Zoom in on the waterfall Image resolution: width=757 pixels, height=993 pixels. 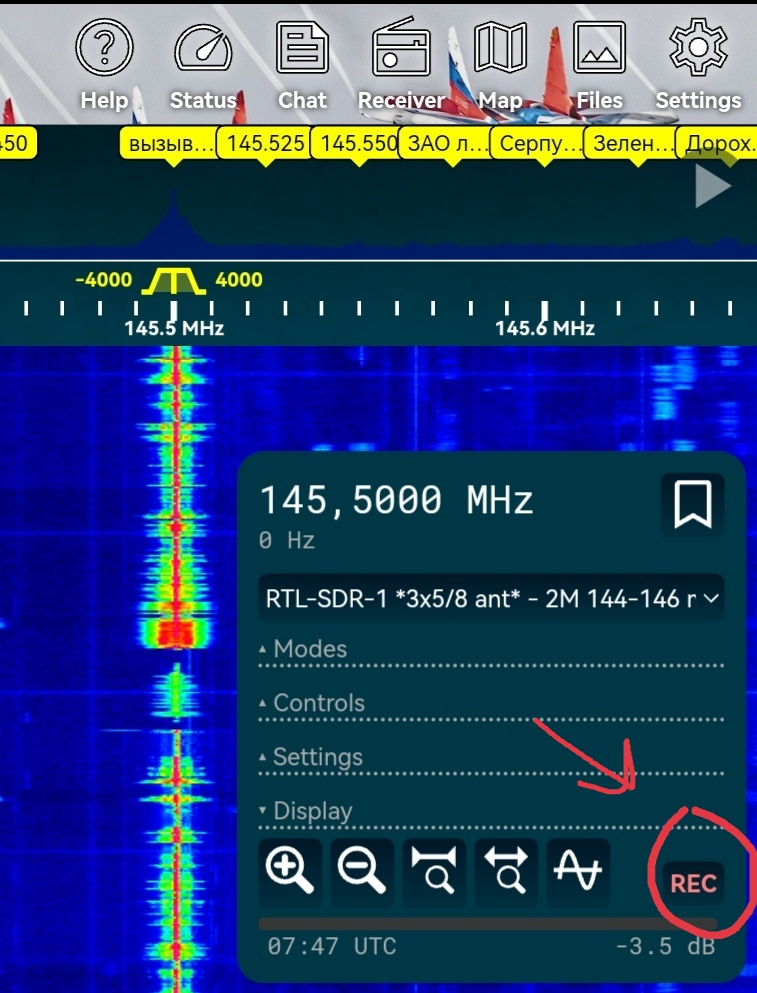pos(290,872)
